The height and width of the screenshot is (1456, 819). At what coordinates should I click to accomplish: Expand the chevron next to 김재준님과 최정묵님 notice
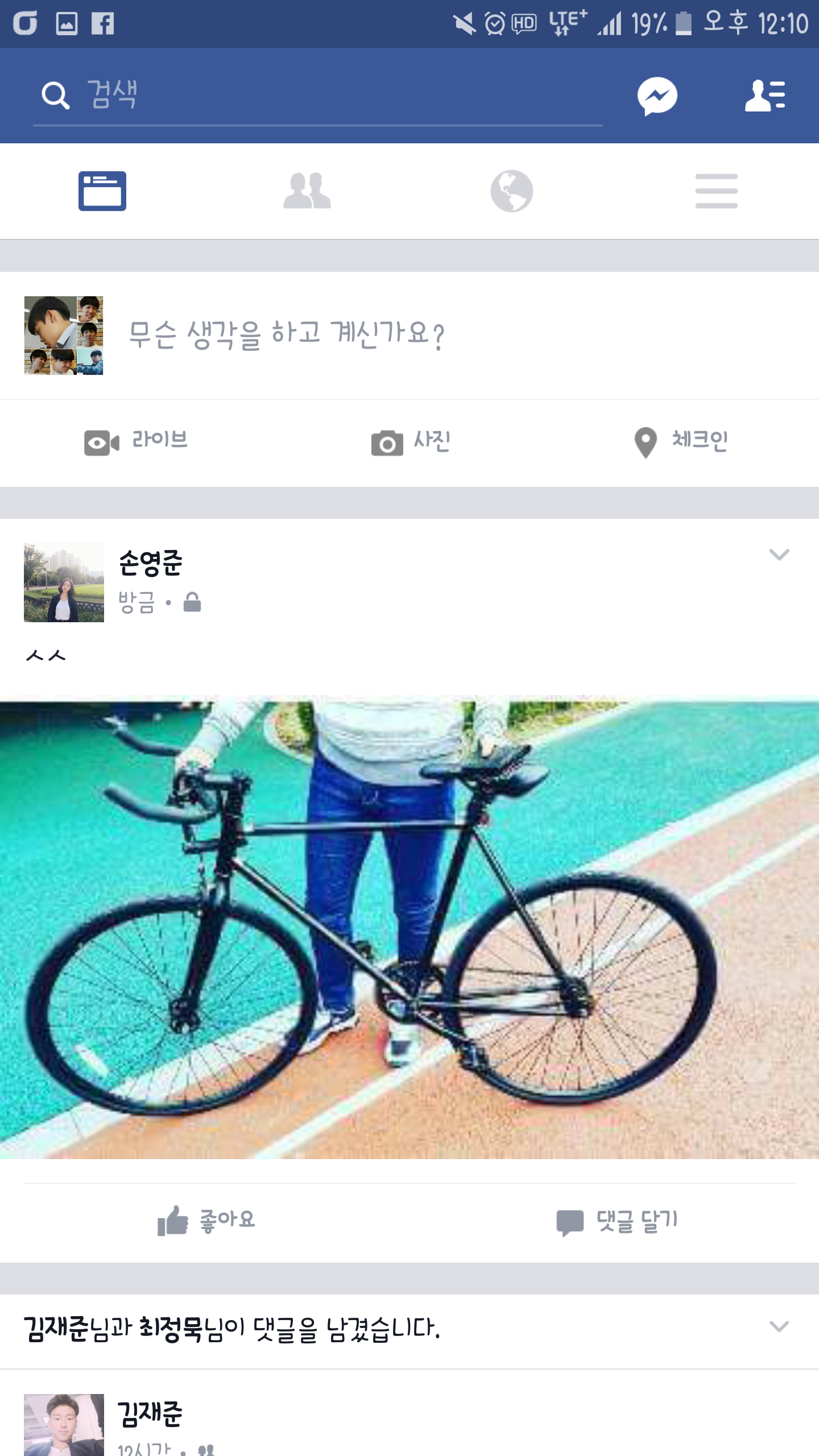779,1326
